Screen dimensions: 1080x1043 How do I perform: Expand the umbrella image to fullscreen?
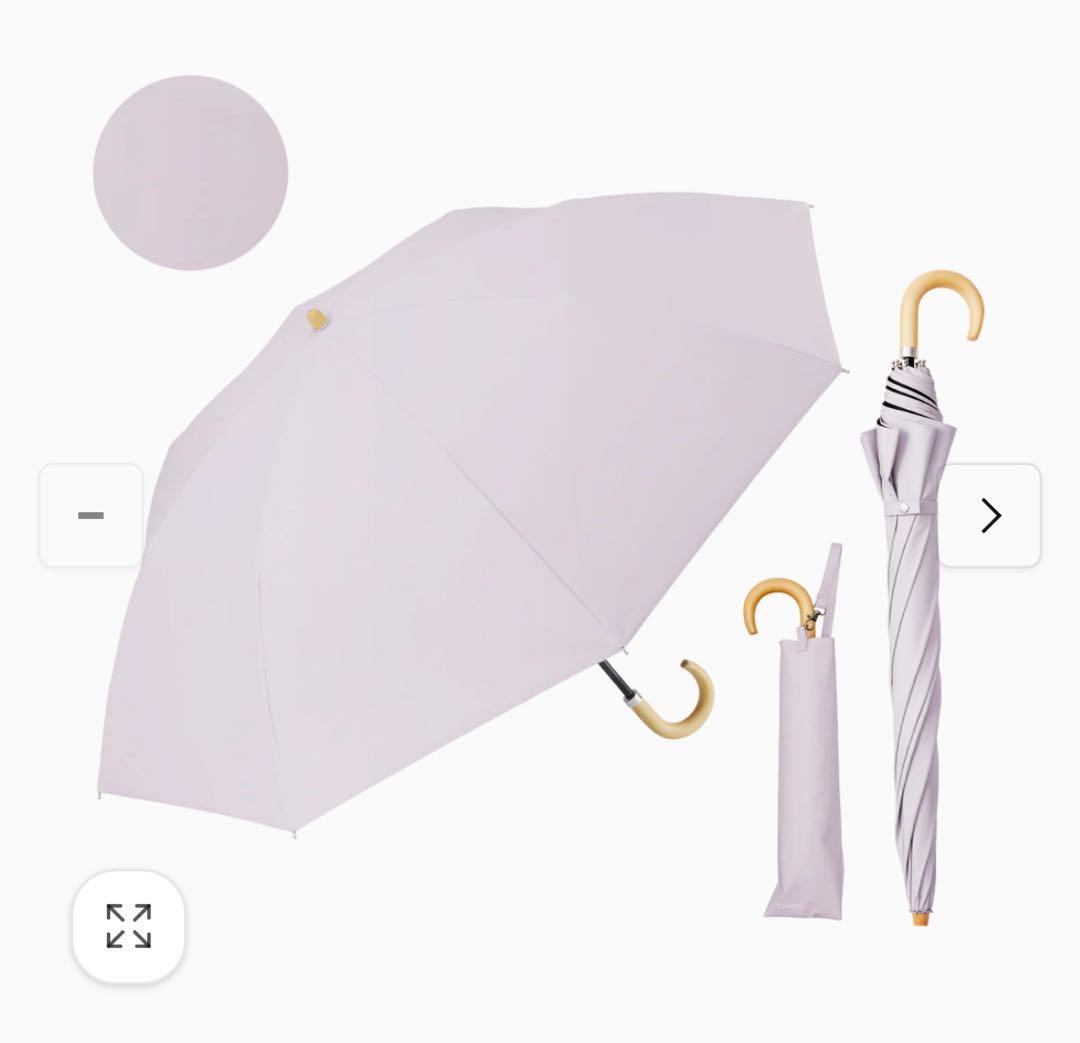[129, 926]
